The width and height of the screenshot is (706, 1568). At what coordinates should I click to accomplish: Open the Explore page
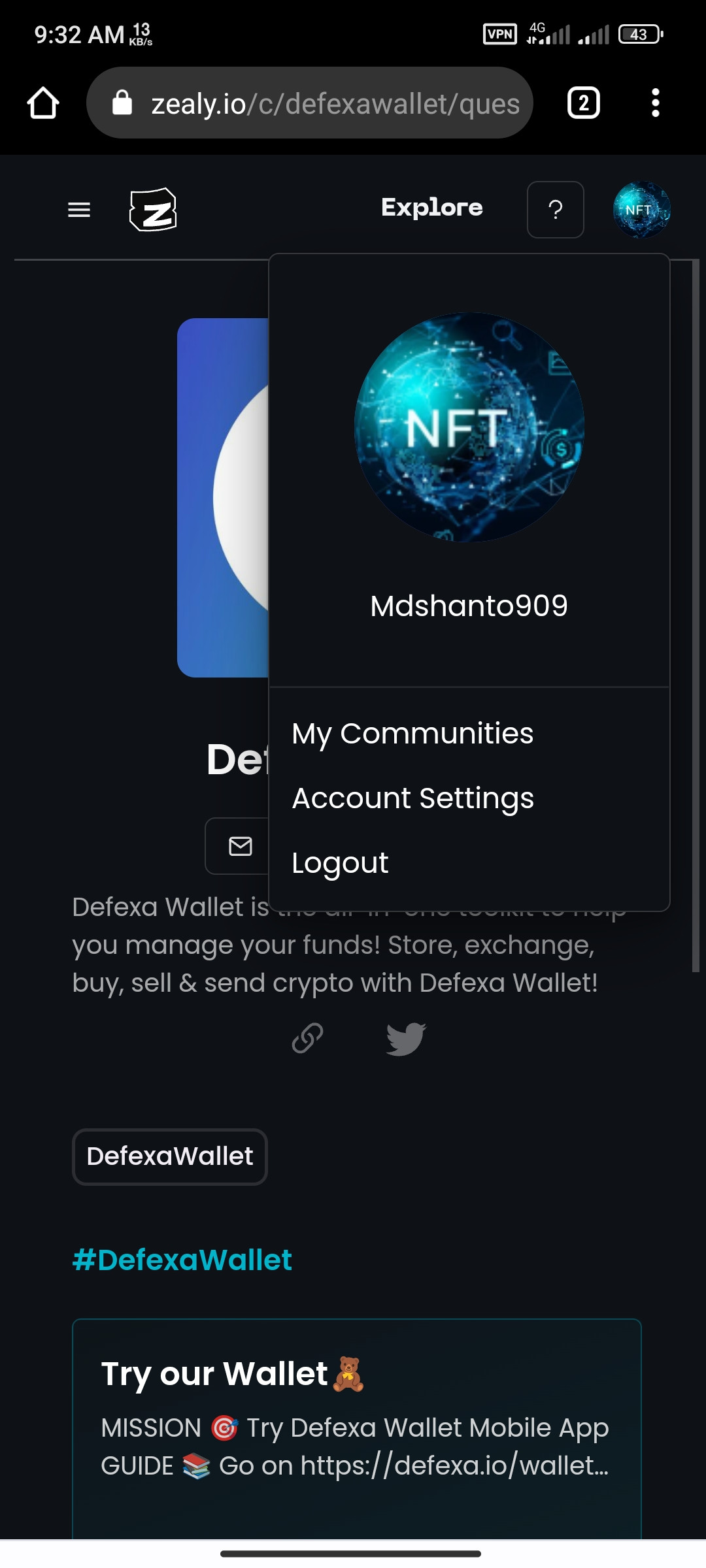click(x=431, y=208)
